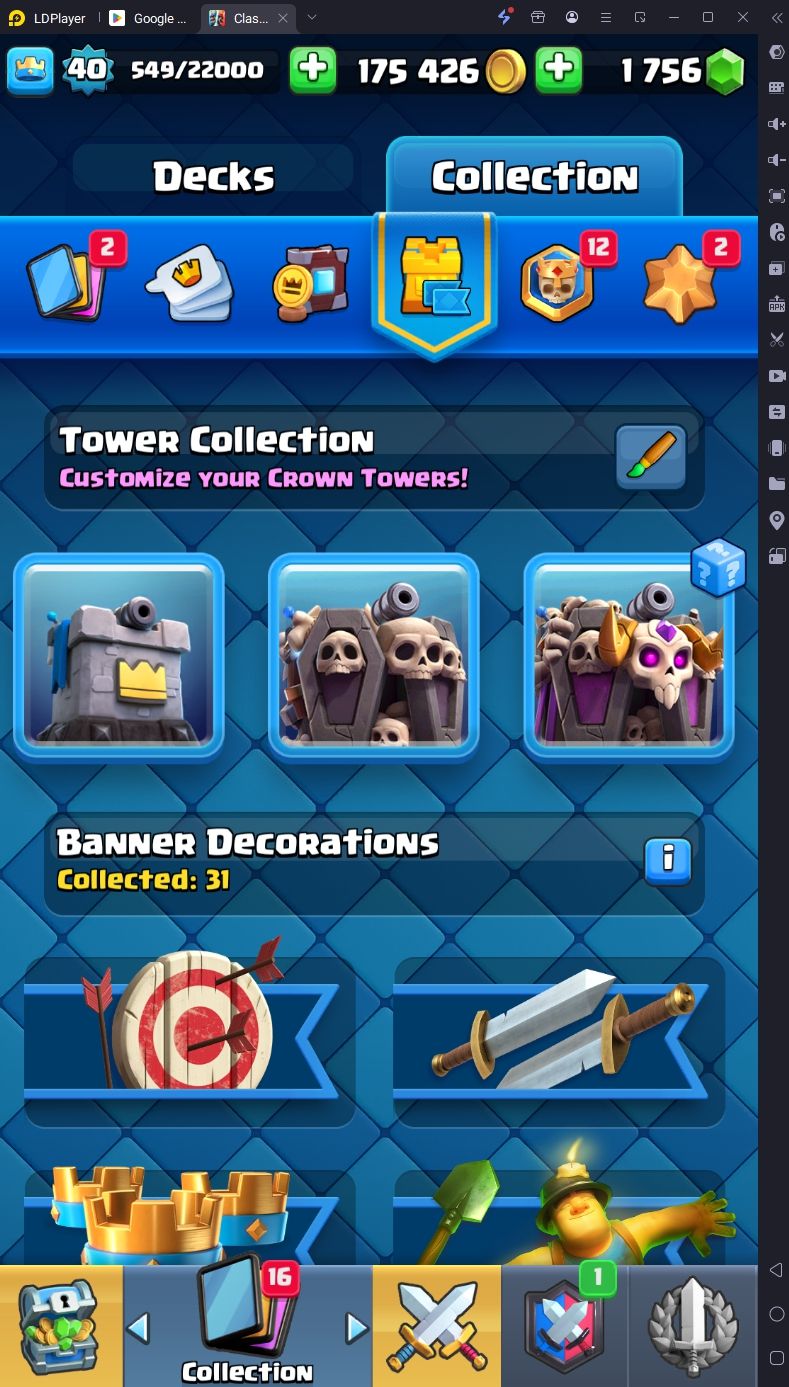The image size is (789, 1387).
Task: Open the emotes collection section
Action: tap(189, 283)
